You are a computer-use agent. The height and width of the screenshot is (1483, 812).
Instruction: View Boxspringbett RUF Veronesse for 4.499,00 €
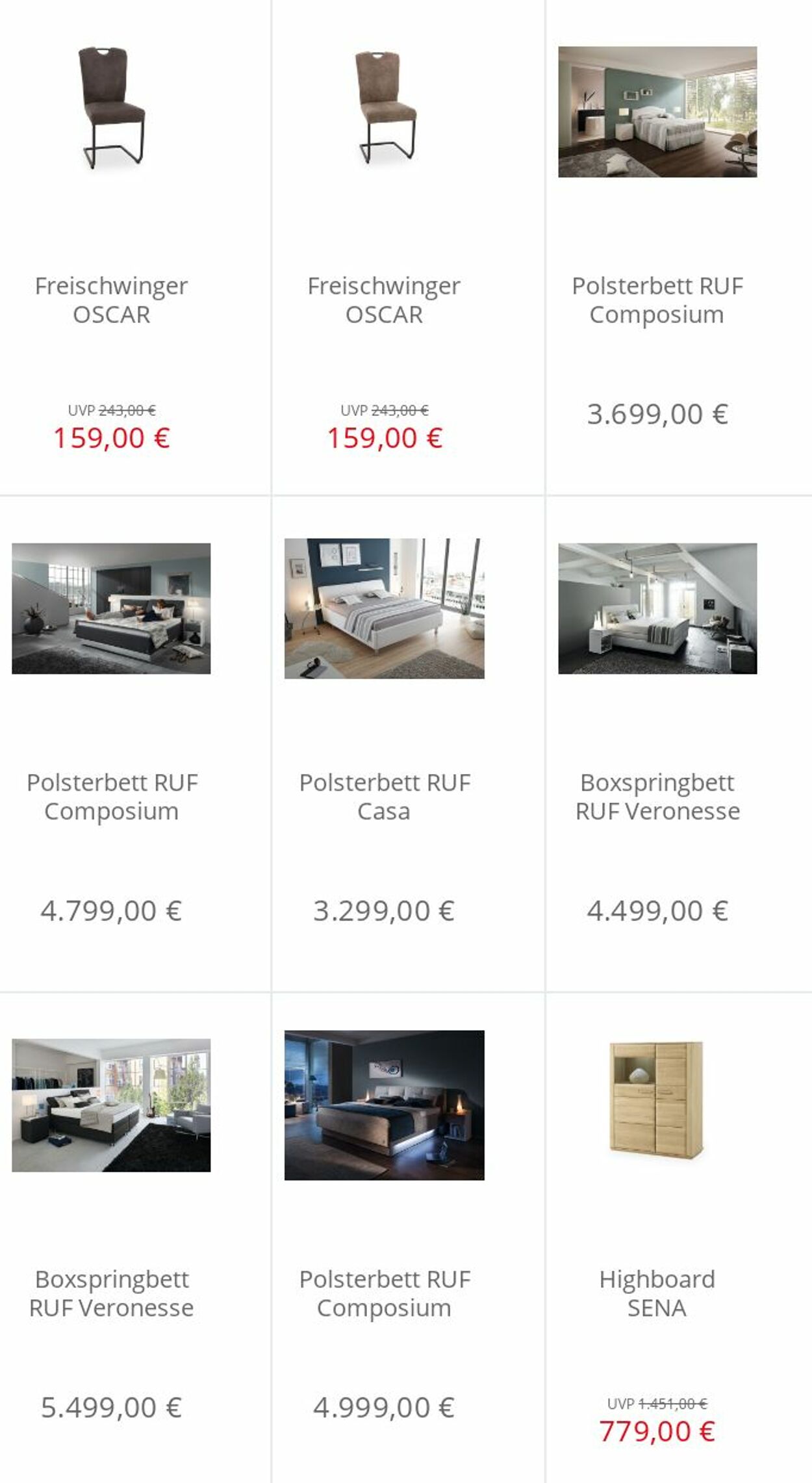point(657,608)
